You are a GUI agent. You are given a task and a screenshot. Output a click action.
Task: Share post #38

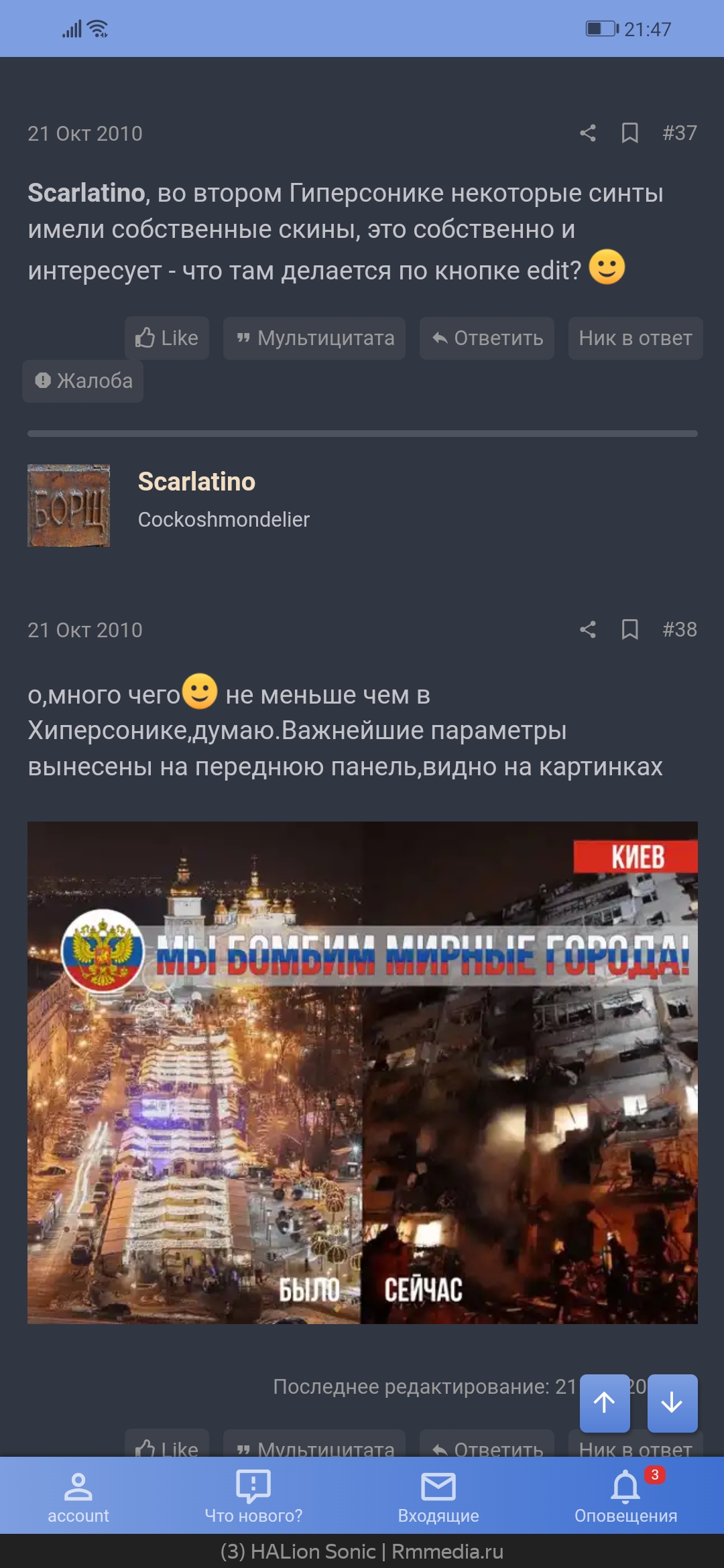pyautogui.click(x=588, y=630)
